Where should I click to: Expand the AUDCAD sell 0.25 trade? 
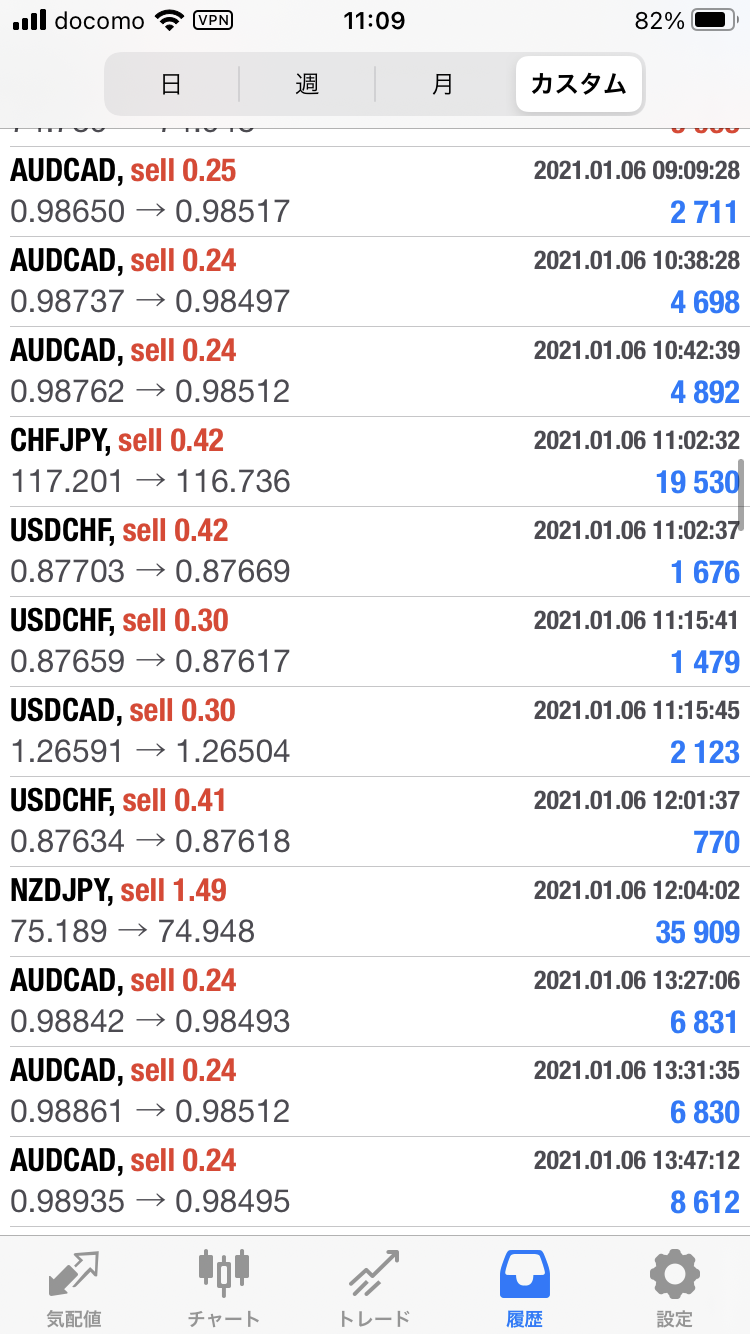click(375, 192)
